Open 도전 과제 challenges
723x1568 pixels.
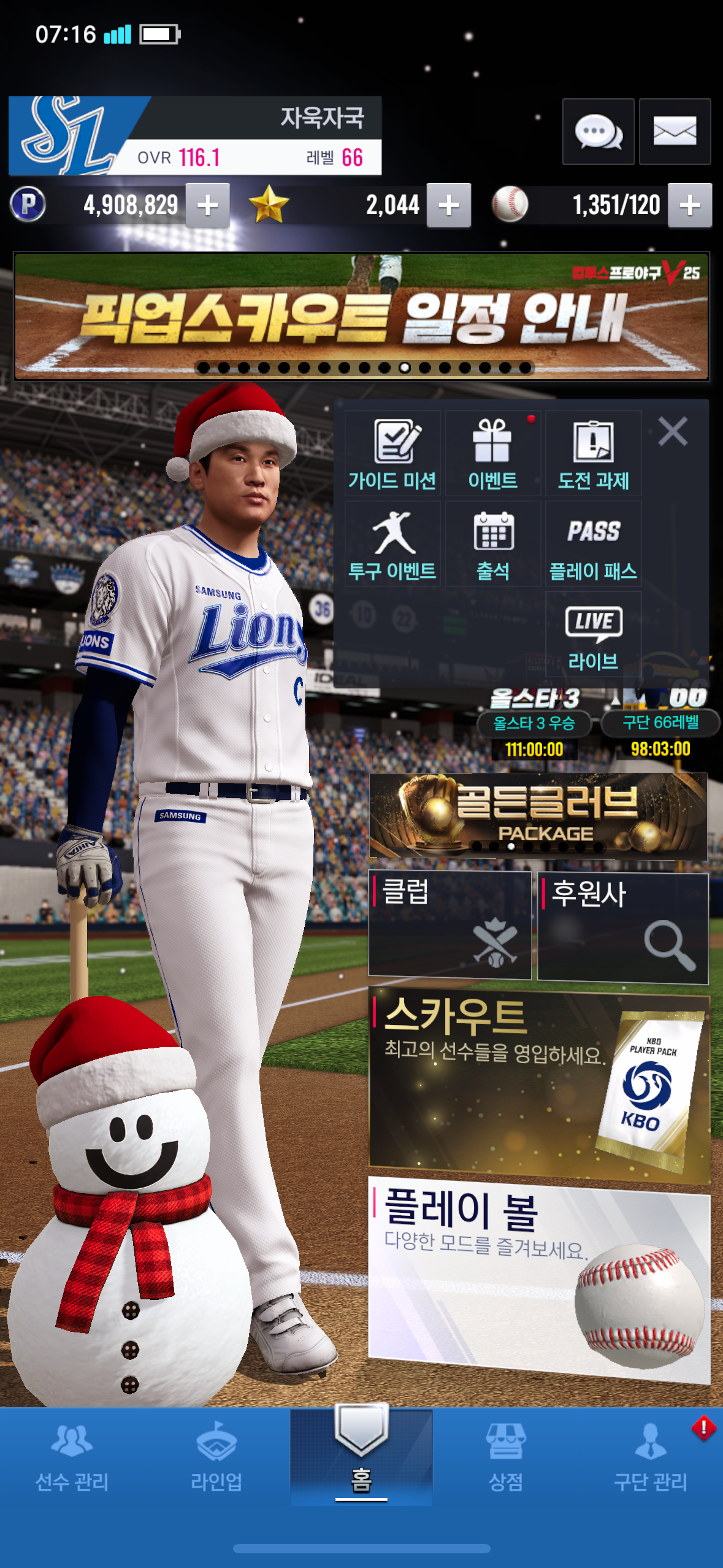(x=593, y=453)
